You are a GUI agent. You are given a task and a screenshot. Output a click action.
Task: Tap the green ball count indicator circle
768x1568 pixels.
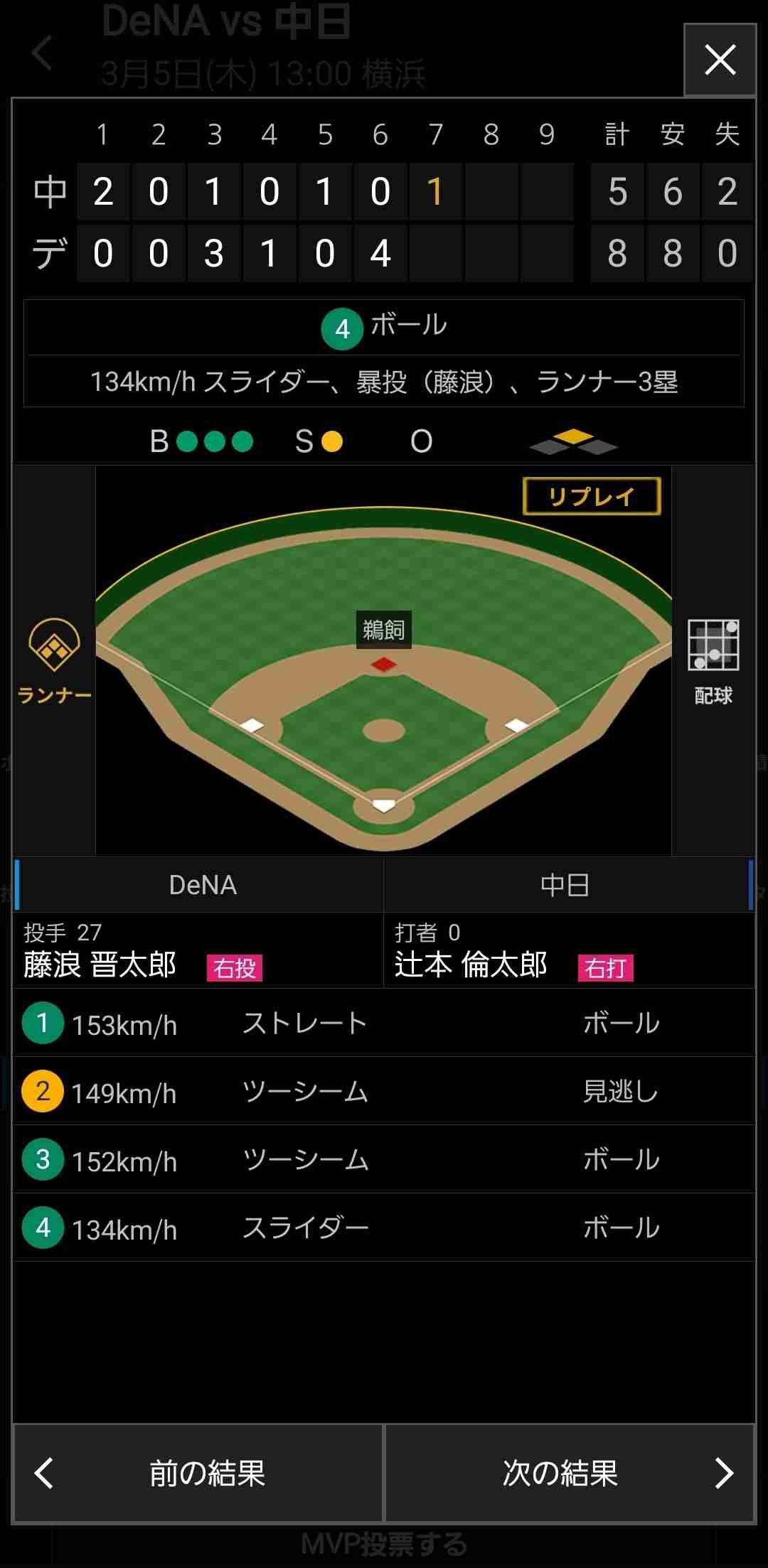187,441
